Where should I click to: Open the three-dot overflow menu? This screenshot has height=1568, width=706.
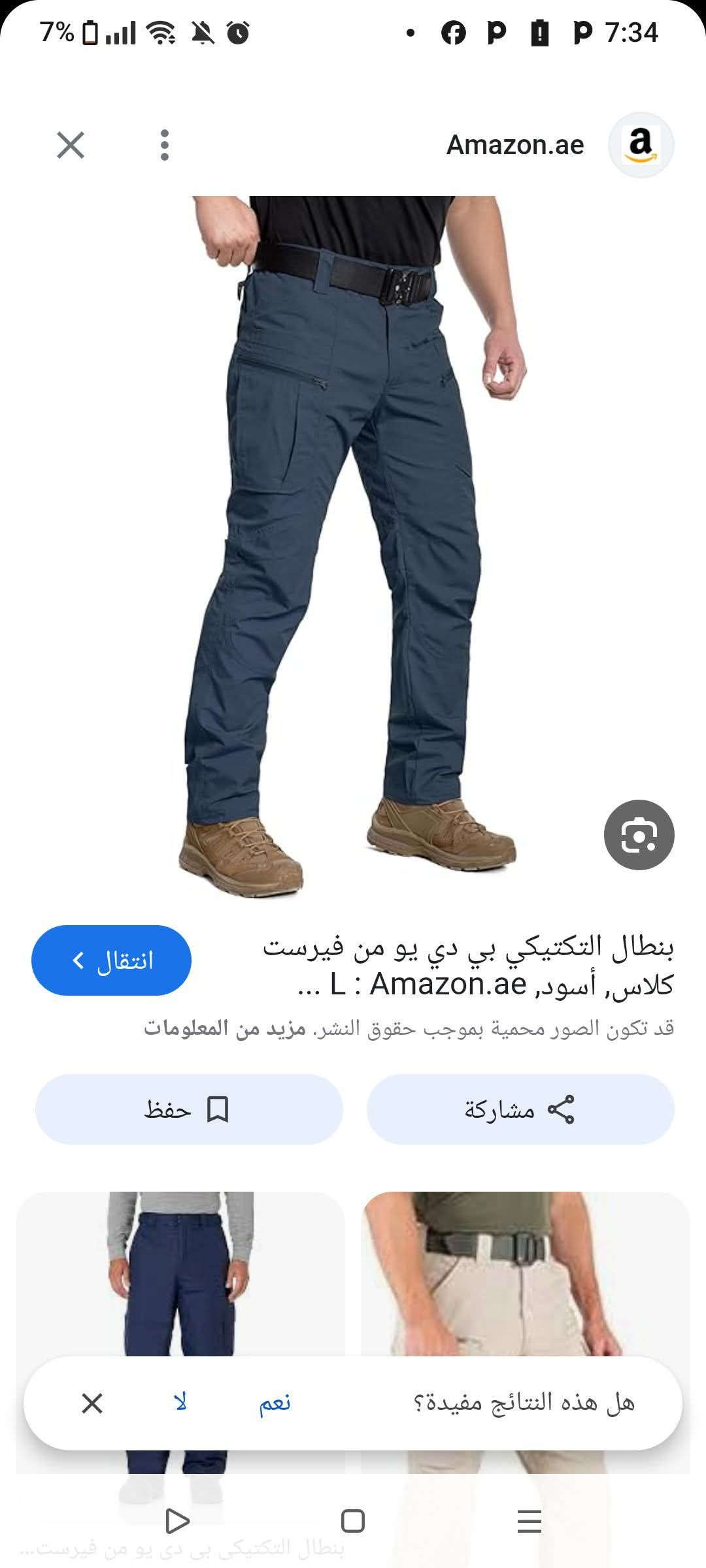click(x=165, y=145)
